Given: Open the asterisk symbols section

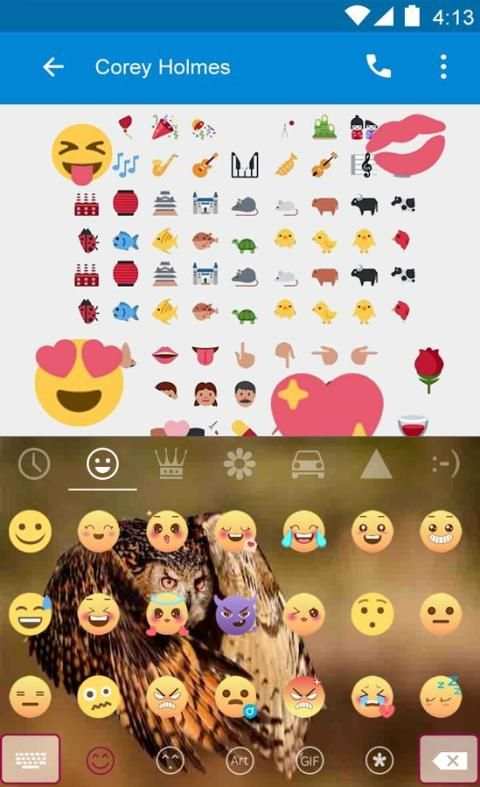Looking at the screenshot, I should pyautogui.click(x=379, y=761).
